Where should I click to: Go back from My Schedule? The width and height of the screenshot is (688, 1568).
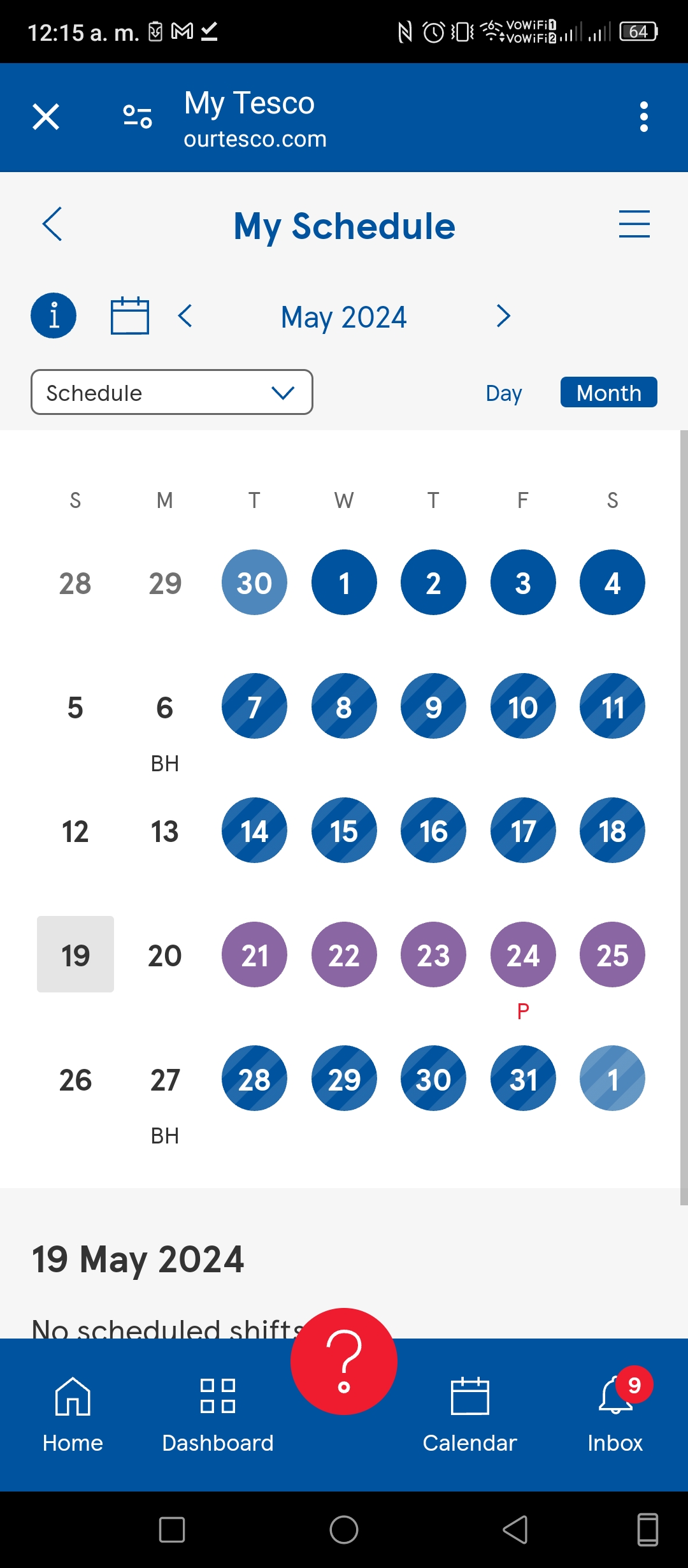point(52,224)
